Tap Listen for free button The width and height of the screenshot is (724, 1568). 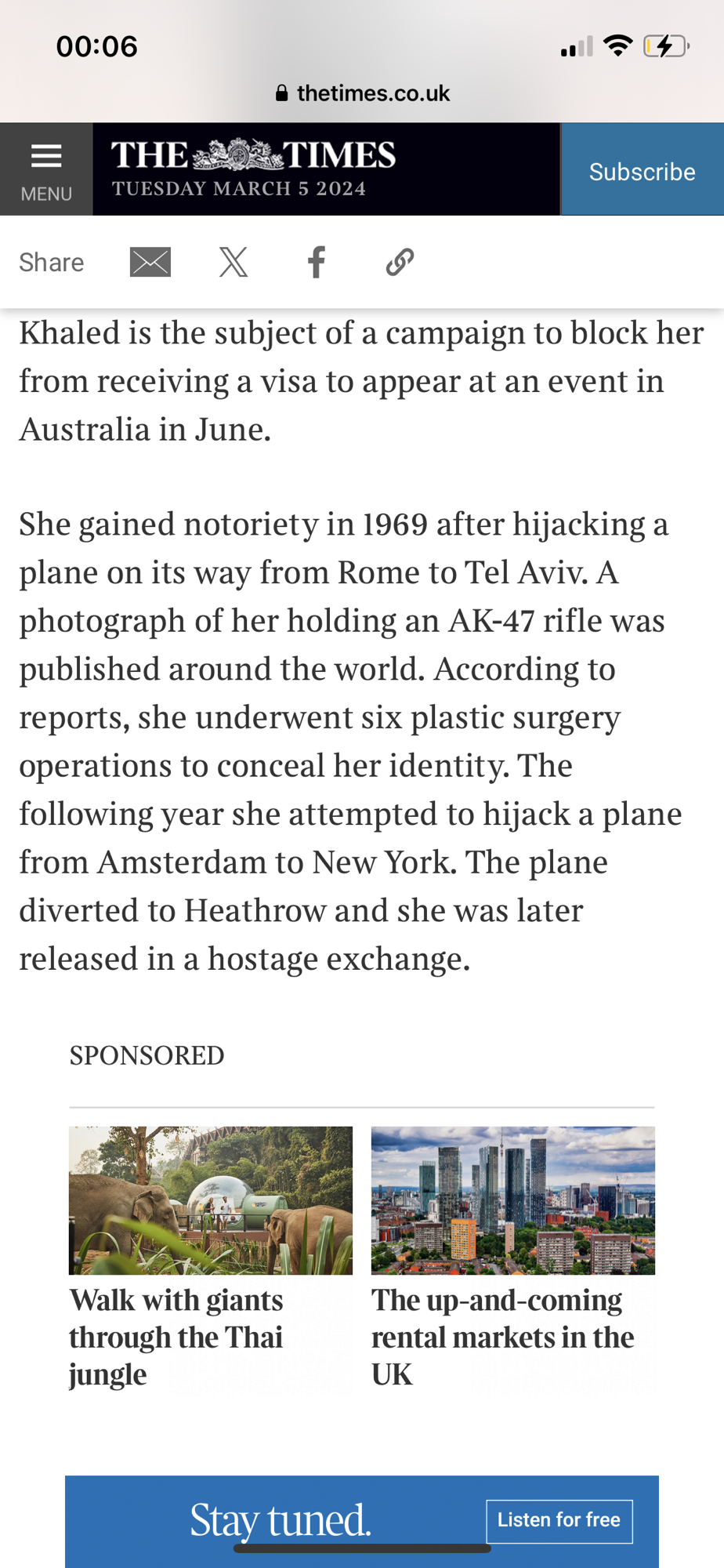[559, 1520]
